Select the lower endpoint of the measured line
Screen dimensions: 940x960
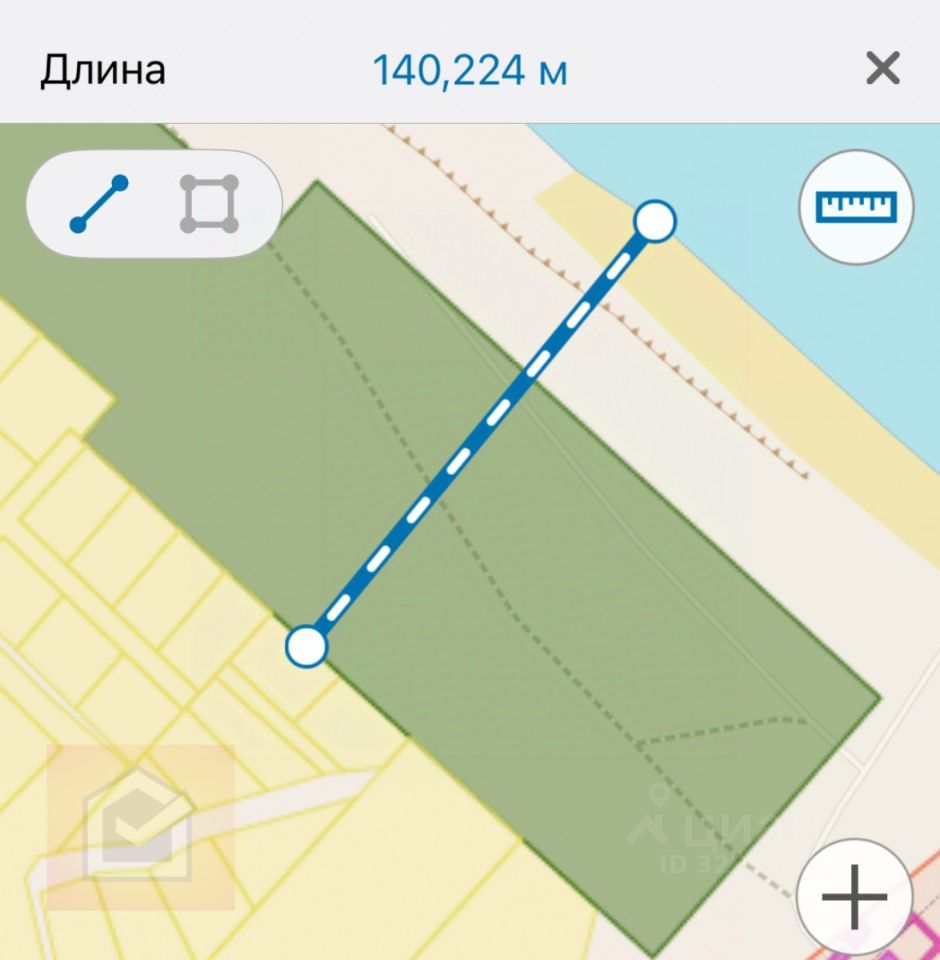pyautogui.click(x=306, y=646)
